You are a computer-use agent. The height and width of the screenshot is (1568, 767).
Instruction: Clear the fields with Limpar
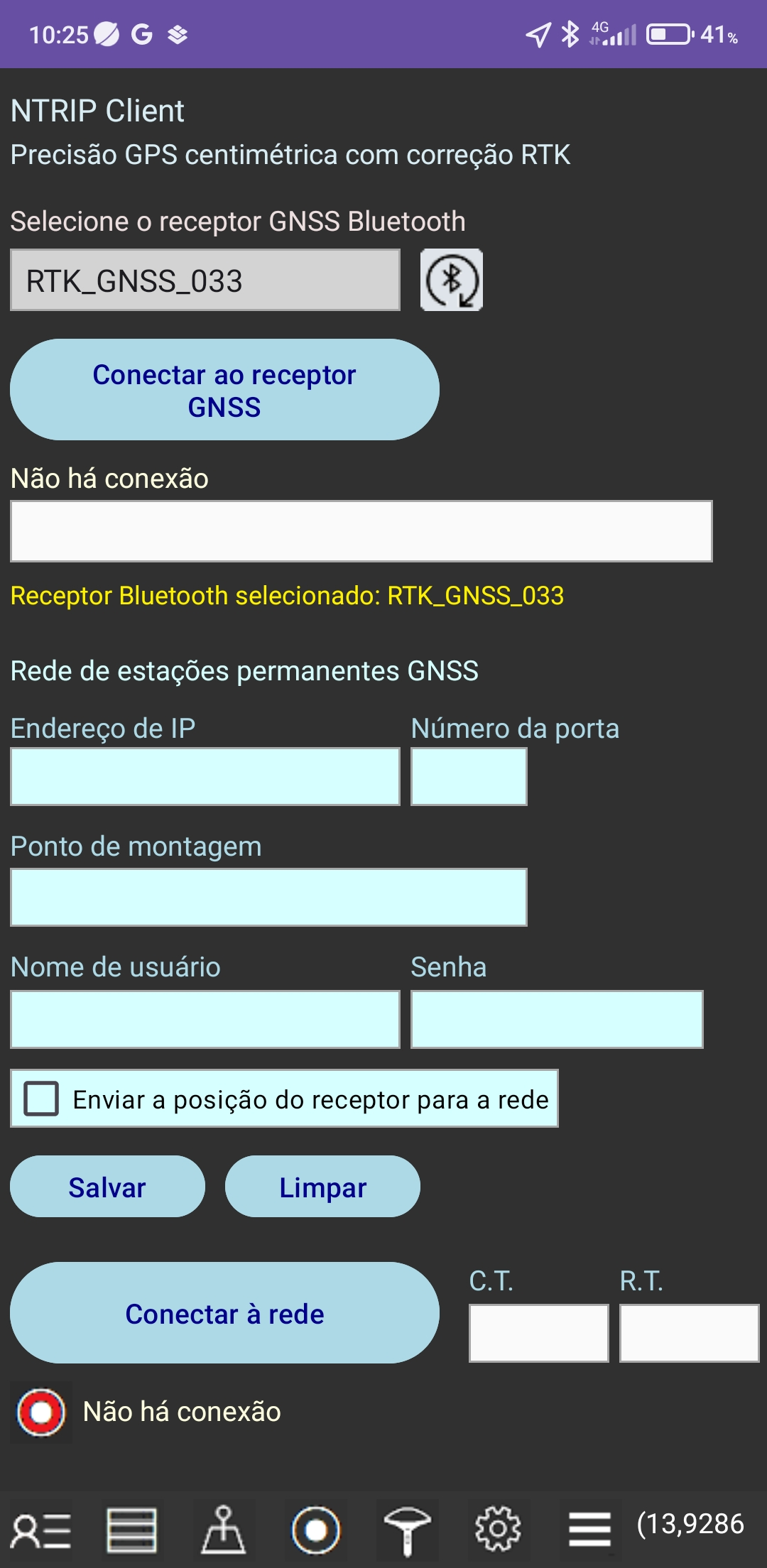[322, 1187]
